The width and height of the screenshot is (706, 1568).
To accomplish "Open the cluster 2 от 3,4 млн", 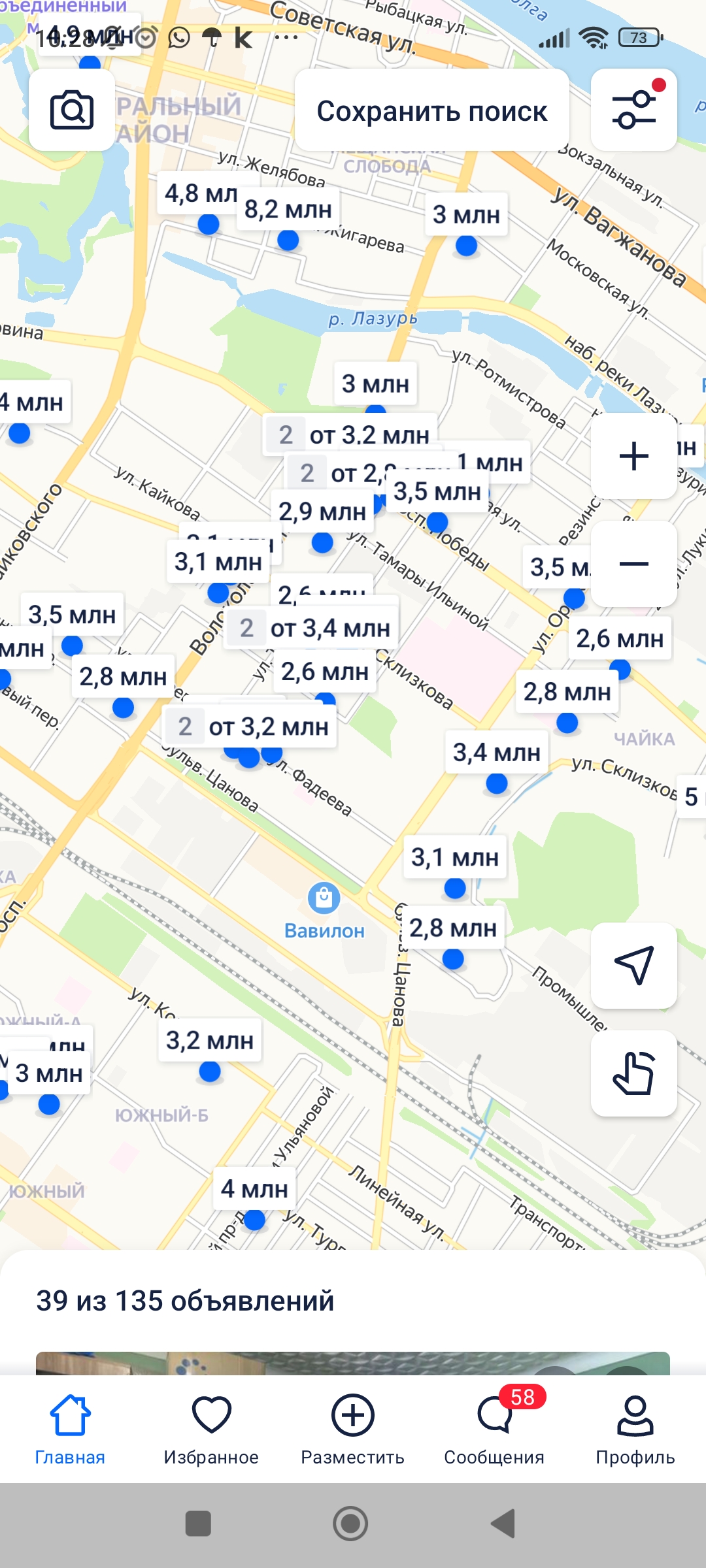I will (x=311, y=629).
